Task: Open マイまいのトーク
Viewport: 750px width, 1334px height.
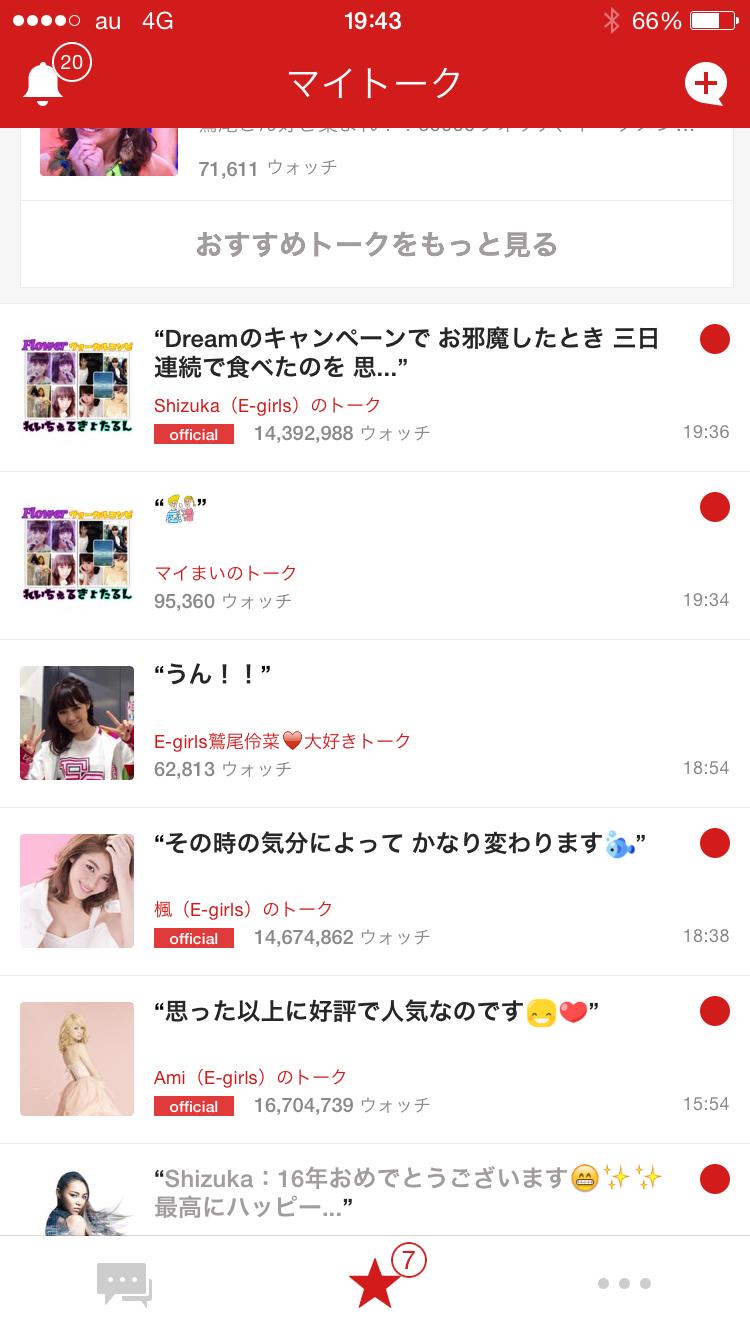Action: pyautogui.click(x=225, y=573)
